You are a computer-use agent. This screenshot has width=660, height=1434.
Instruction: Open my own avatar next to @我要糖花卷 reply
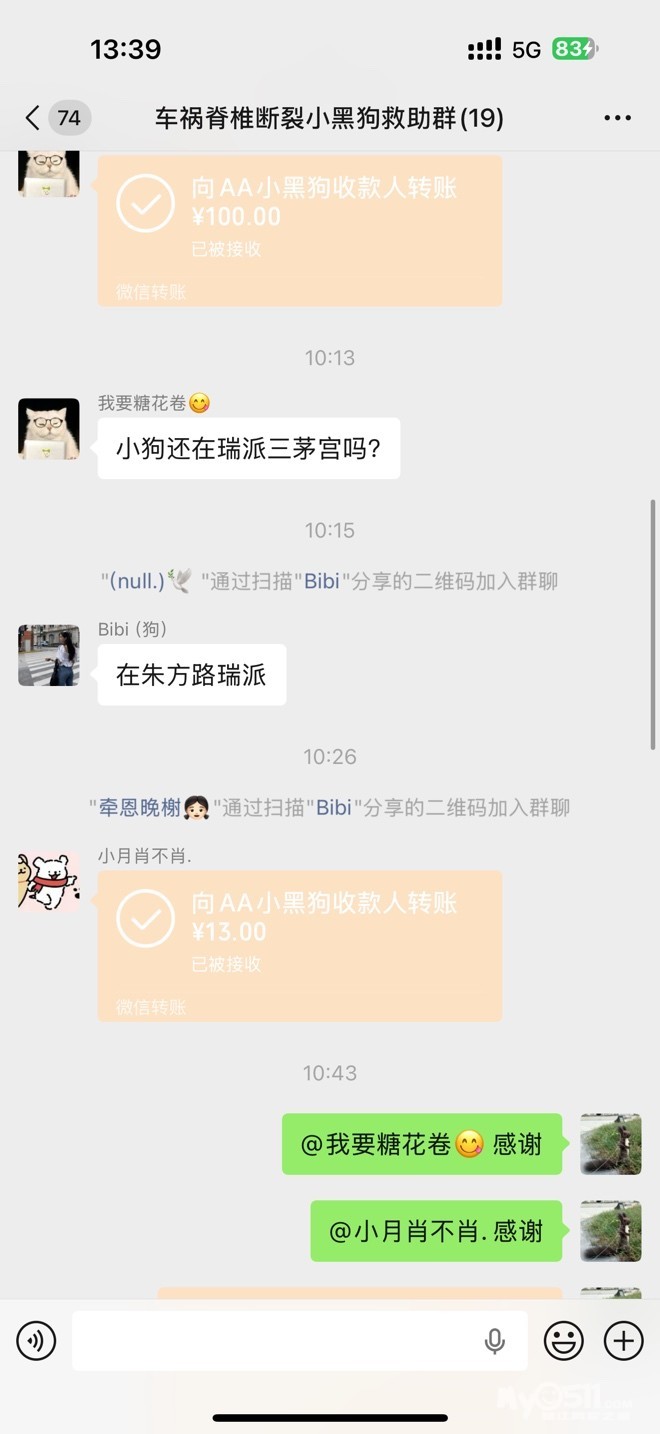point(610,1144)
